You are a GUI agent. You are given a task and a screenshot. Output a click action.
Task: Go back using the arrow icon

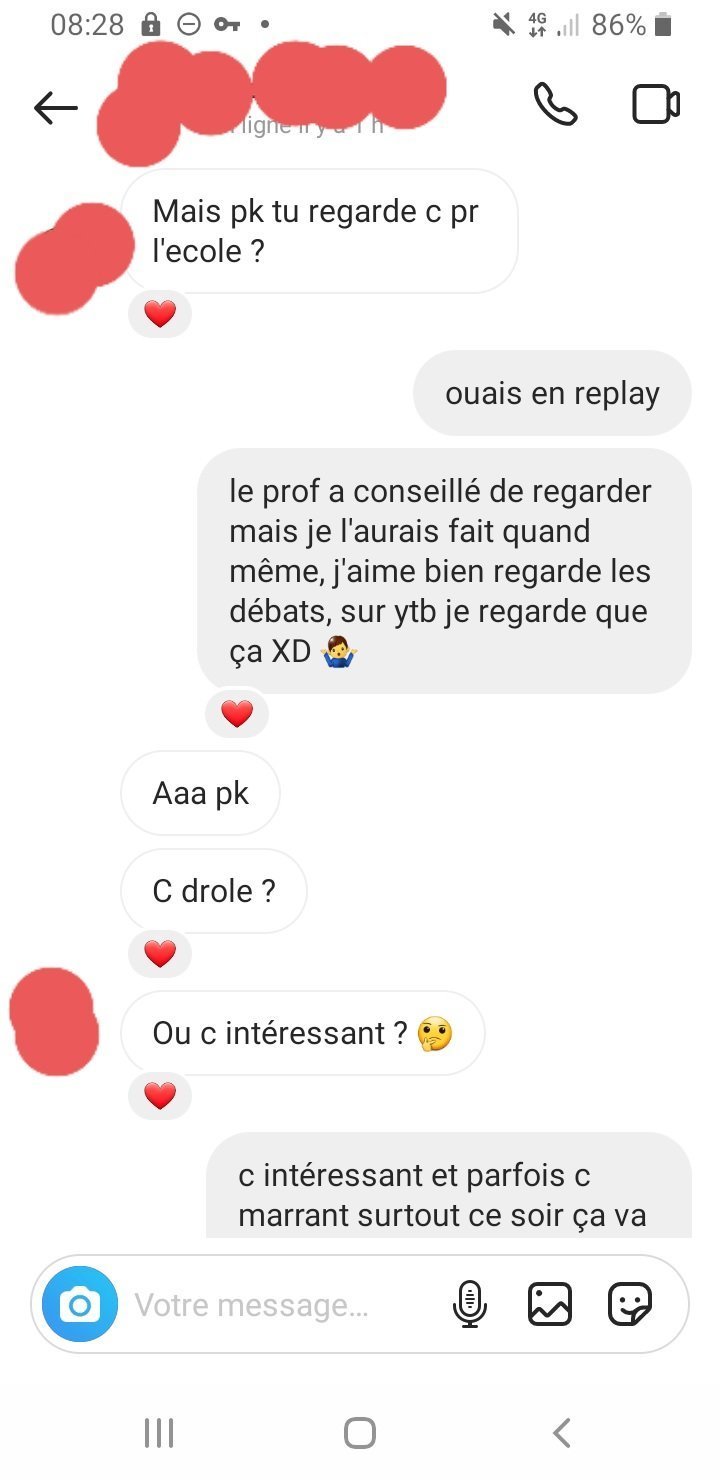[x=55, y=107]
